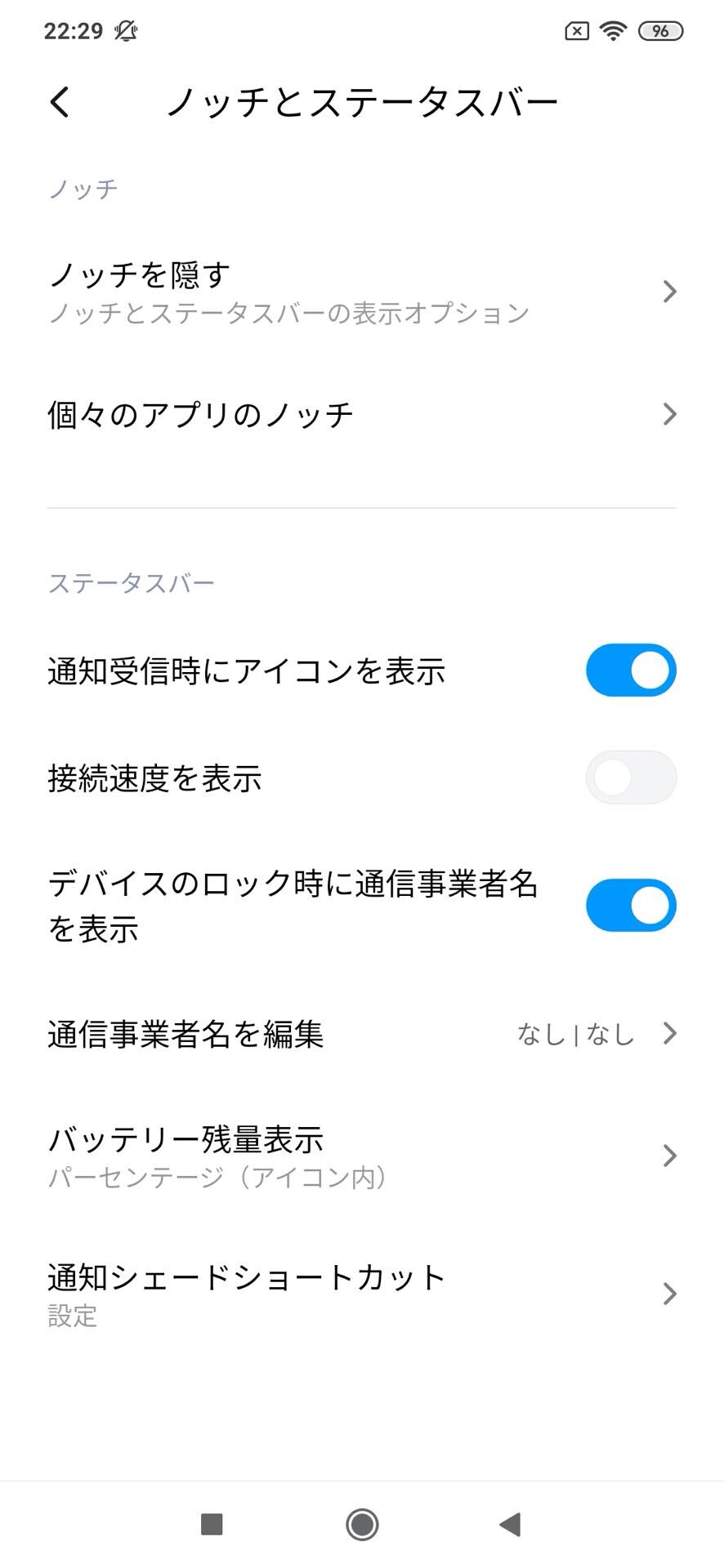Turn off デバイスのロック時に通信事業者名を表示
724x1568 pixels.
point(630,905)
